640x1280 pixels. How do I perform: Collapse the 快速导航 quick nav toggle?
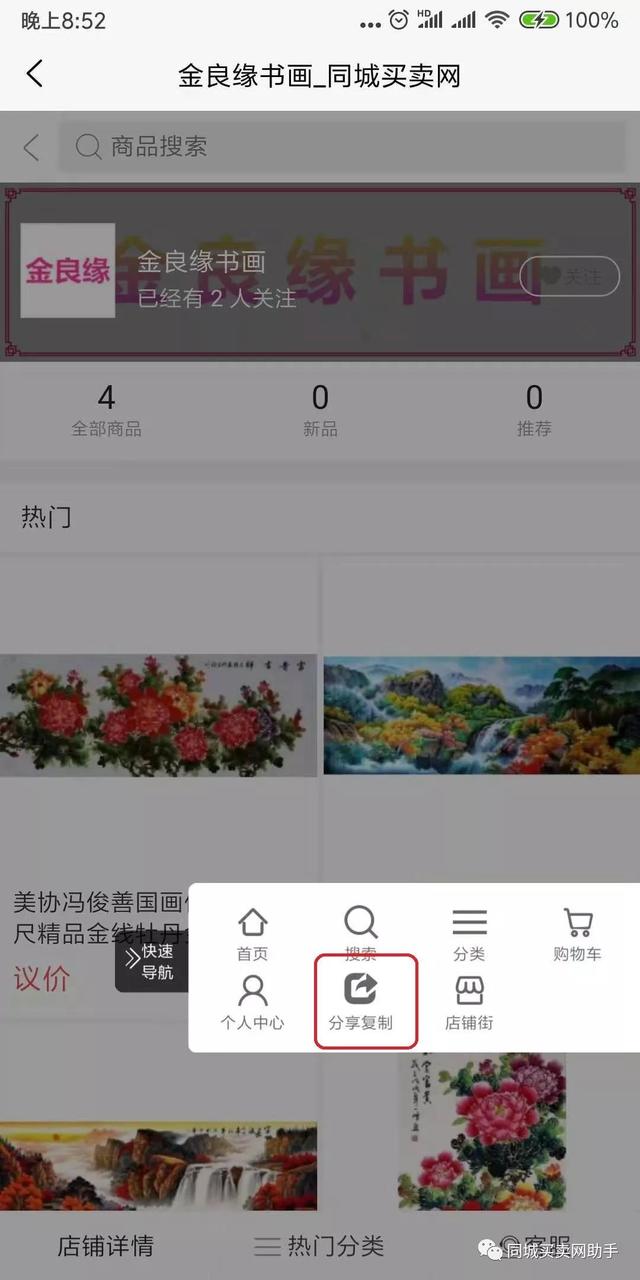[151, 962]
